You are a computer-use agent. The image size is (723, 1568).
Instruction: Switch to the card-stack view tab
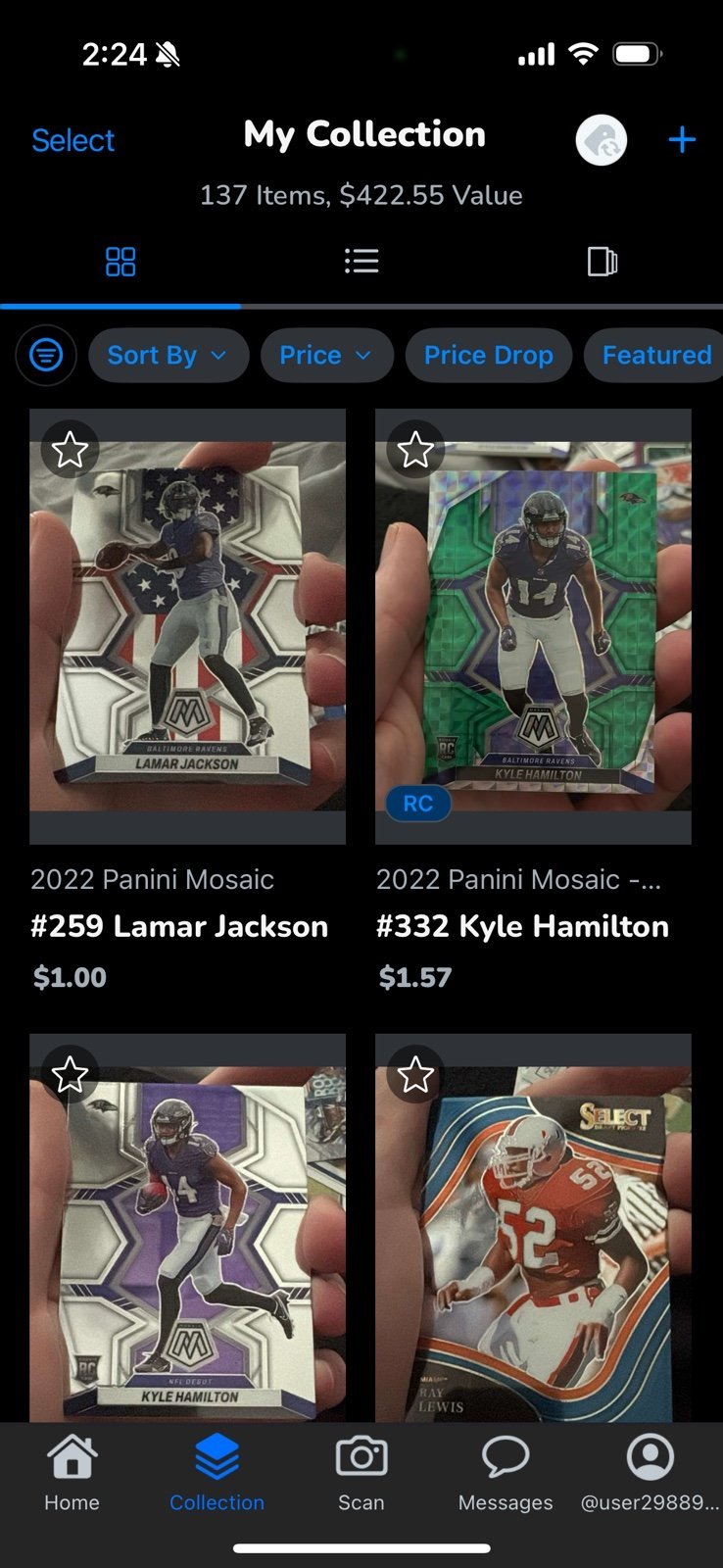point(602,262)
